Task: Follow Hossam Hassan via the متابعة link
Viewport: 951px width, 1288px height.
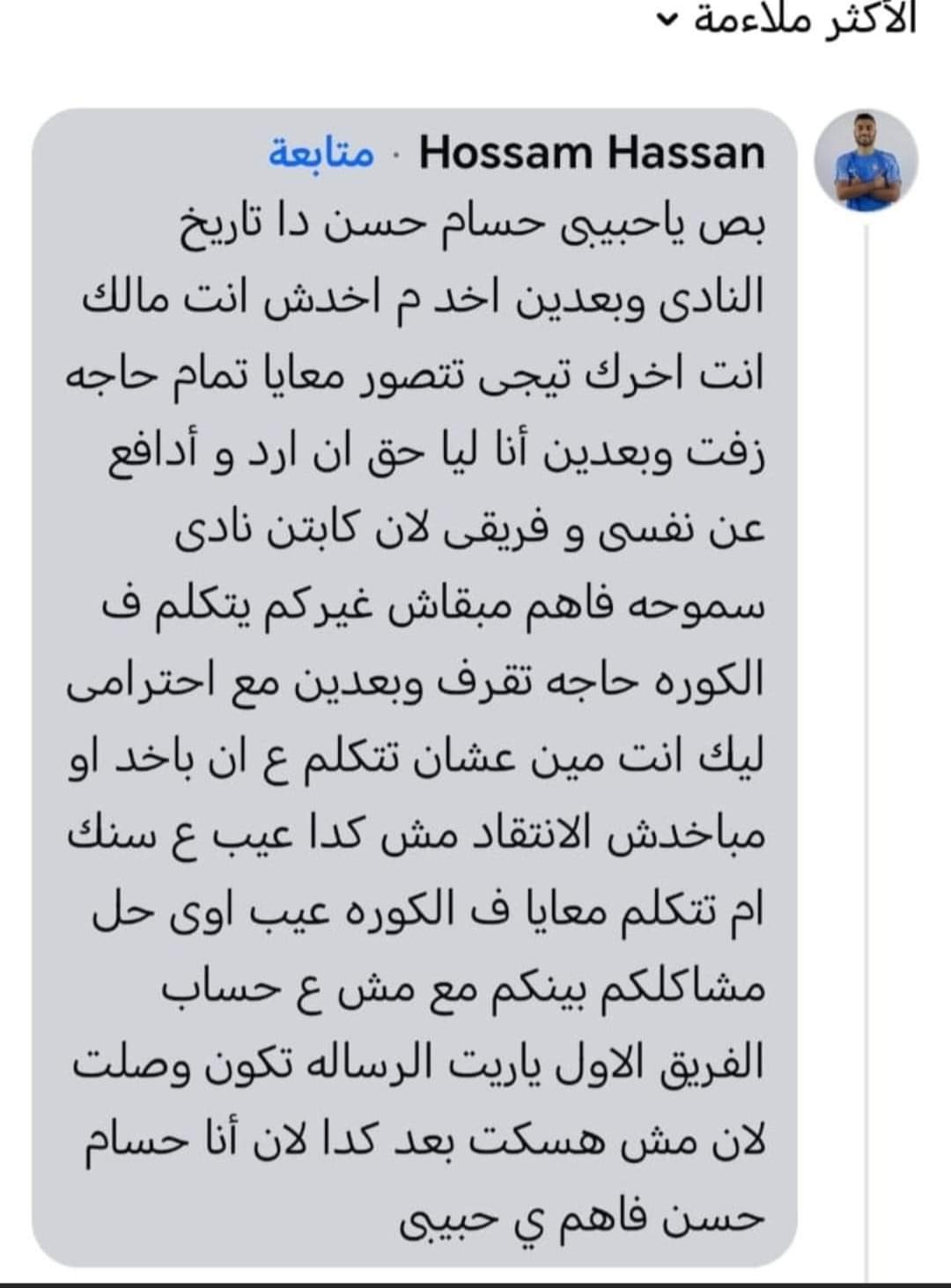Action: click(x=321, y=154)
